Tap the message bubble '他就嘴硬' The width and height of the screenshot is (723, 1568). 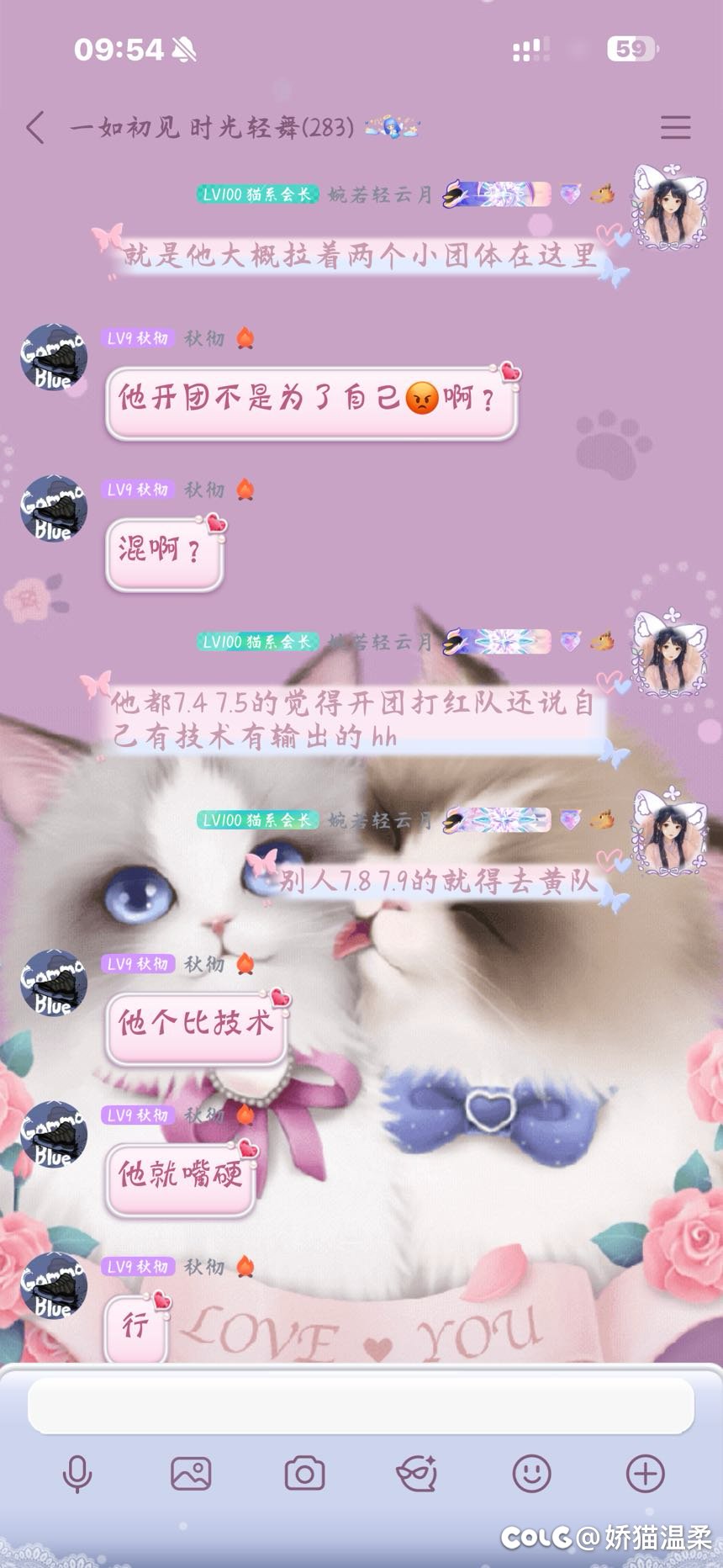[181, 1174]
